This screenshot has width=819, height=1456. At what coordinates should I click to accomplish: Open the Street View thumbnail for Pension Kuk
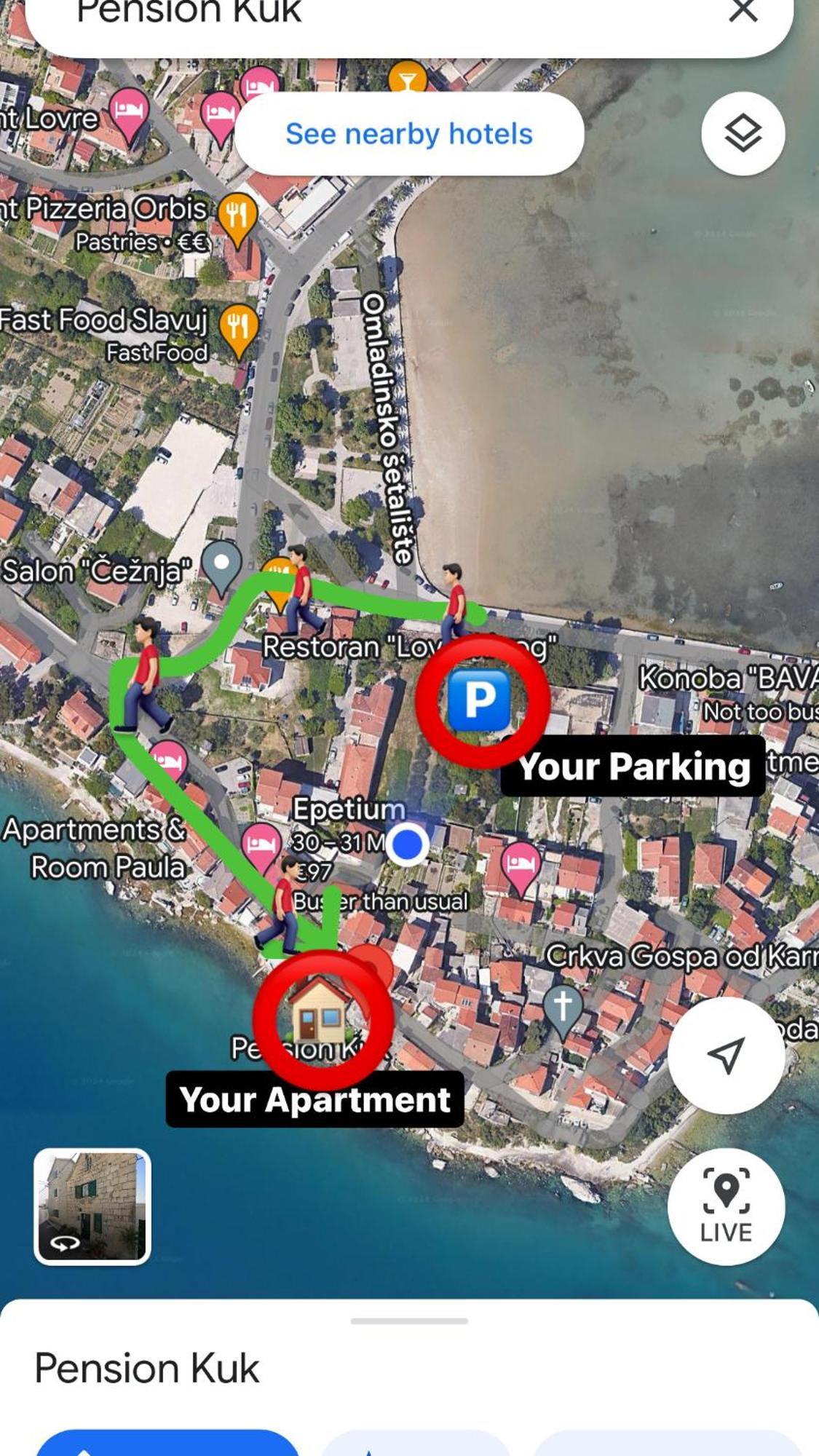[x=92, y=1206]
